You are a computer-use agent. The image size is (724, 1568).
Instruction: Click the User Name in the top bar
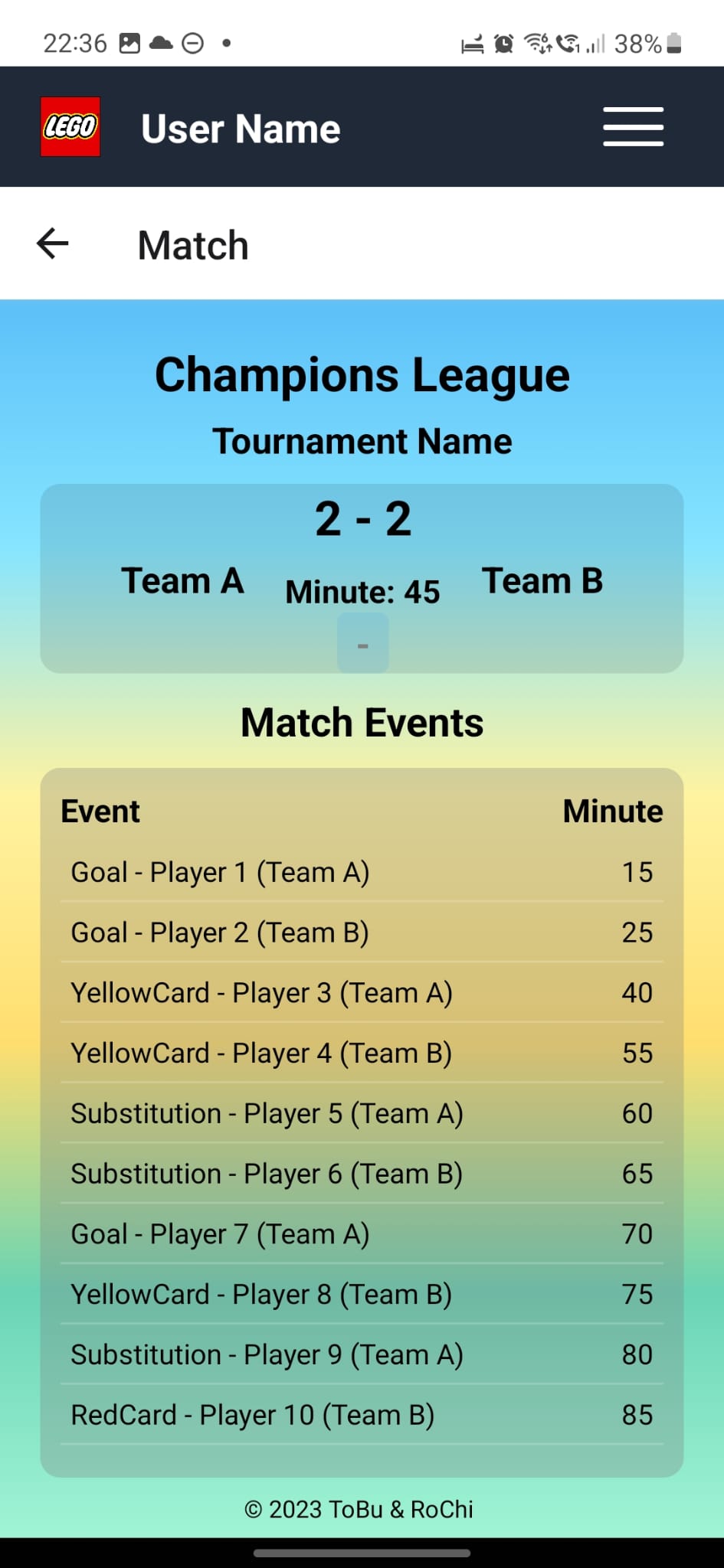(x=241, y=127)
